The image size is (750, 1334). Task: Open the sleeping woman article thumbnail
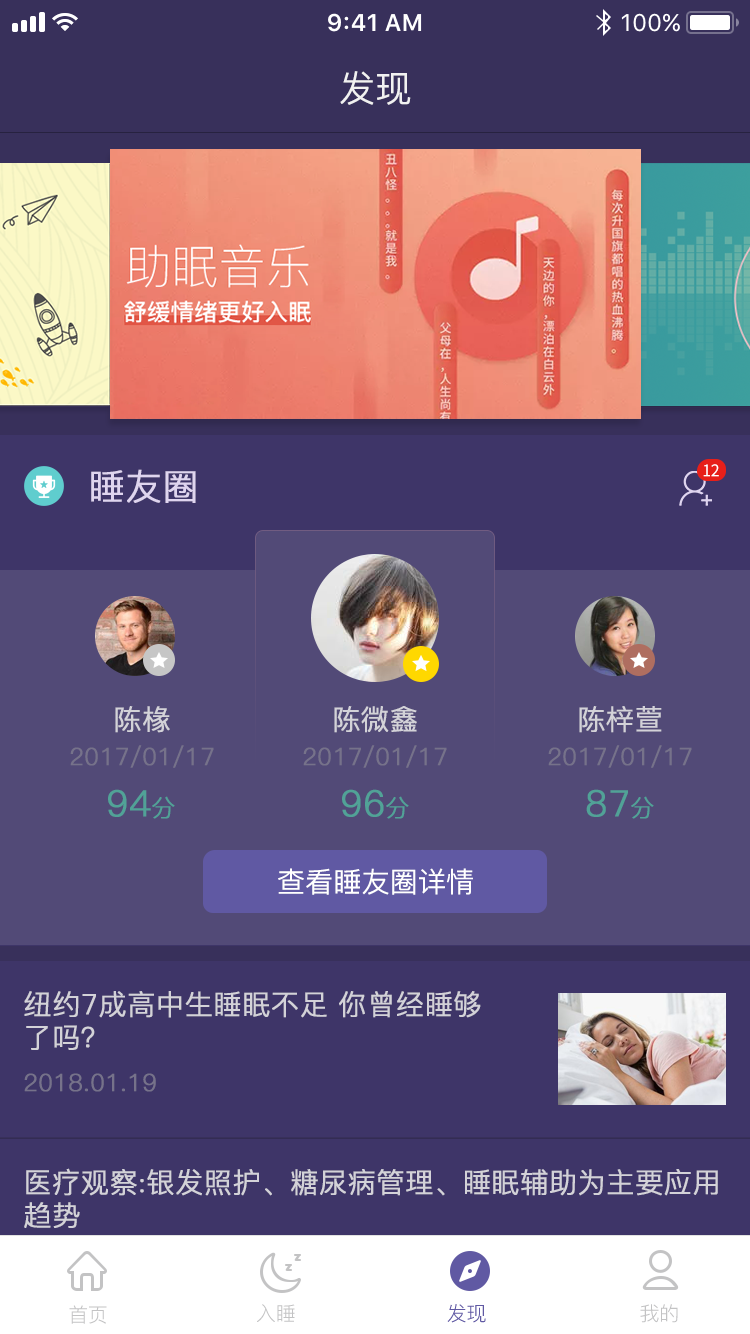point(641,1049)
